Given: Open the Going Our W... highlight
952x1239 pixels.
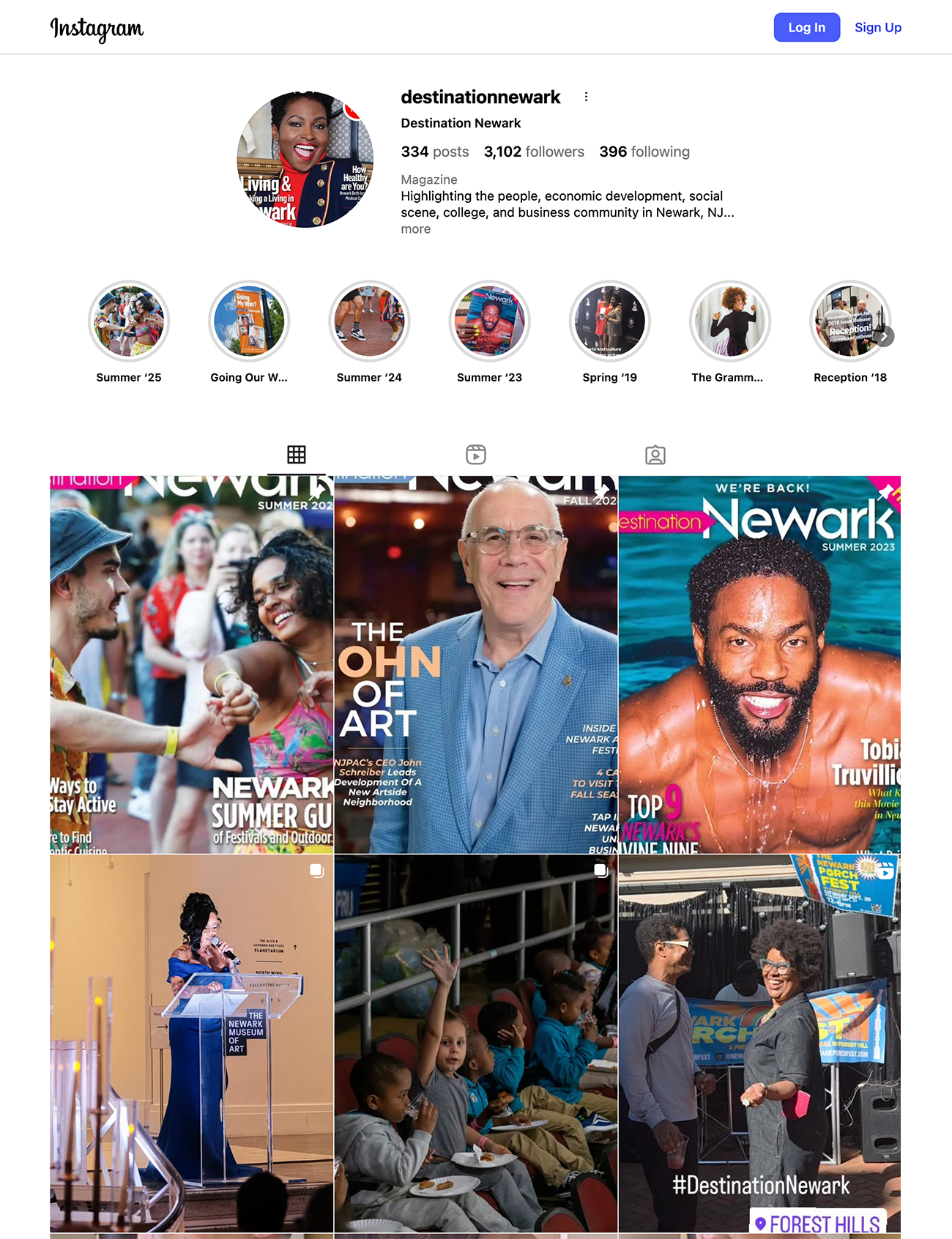Looking at the screenshot, I should 249,321.
